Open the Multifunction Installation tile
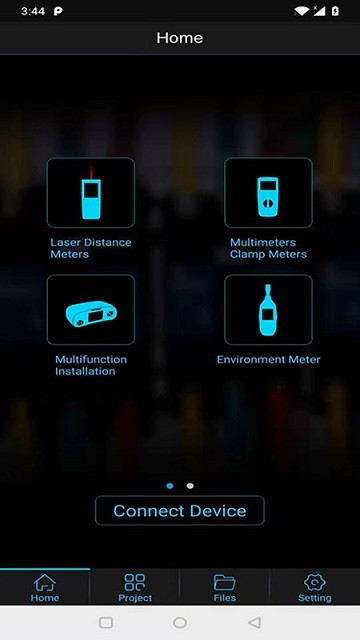 pos(91,310)
